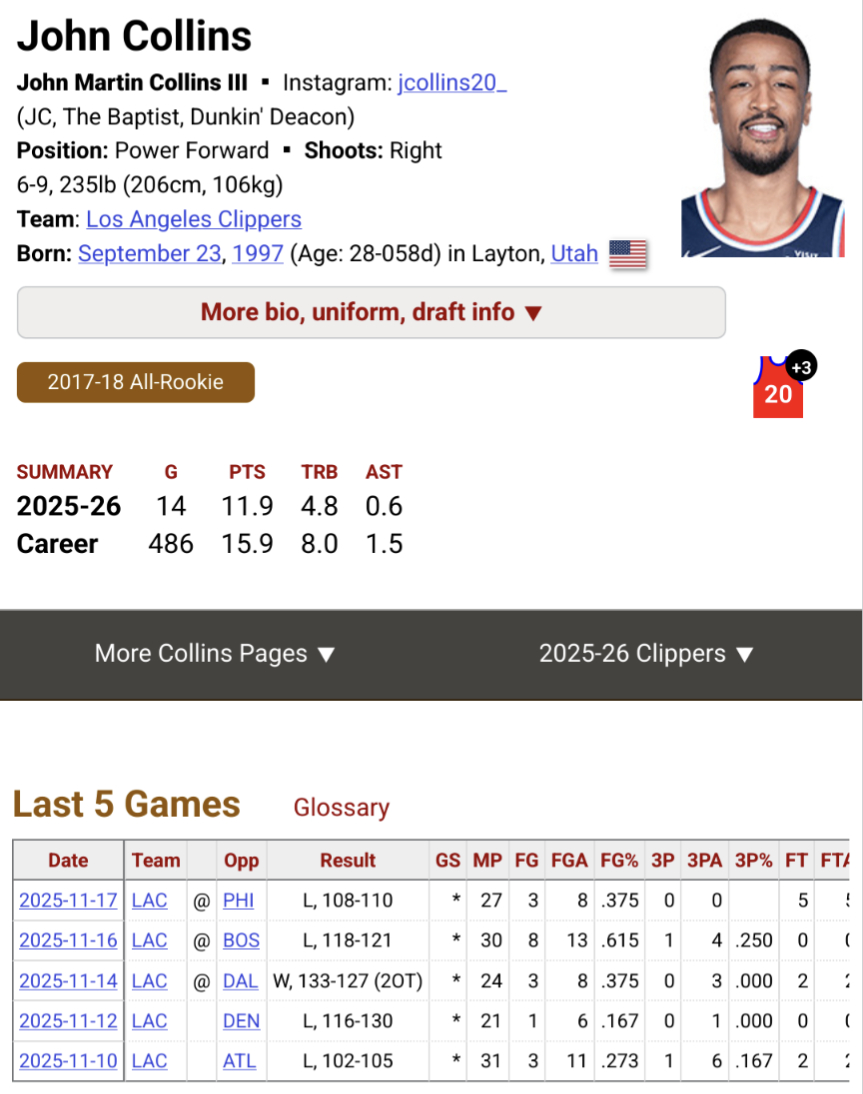Open the 2025-11-12 game date link
This screenshot has width=863, height=1094.
tap(68, 1021)
